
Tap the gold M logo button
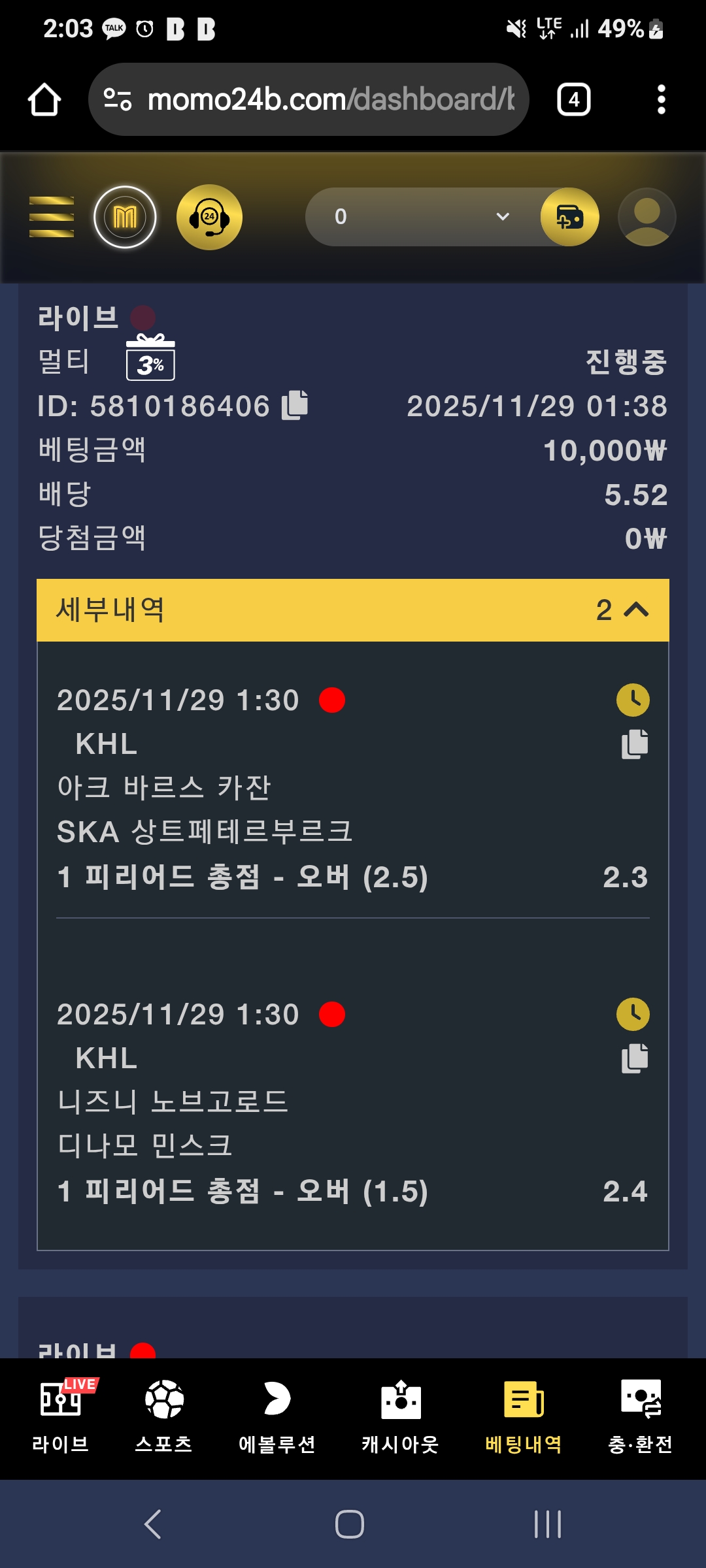pos(125,217)
